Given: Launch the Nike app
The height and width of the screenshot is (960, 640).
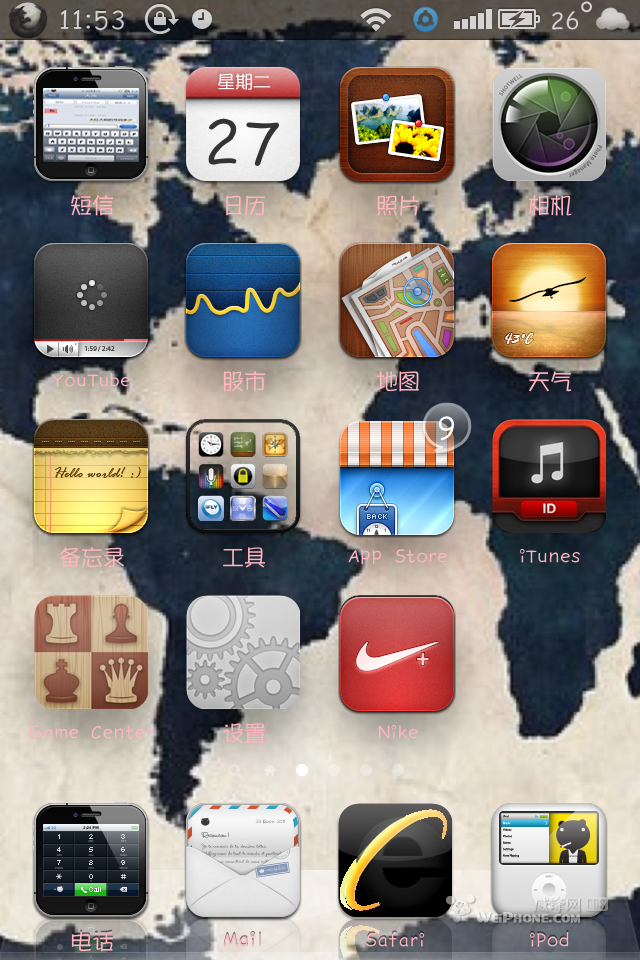Looking at the screenshot, I should click(397, 652).
